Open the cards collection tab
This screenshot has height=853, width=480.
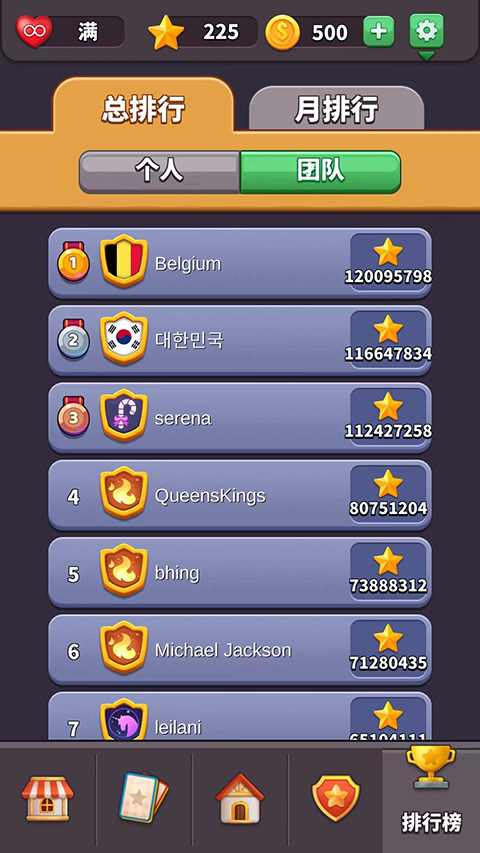(144, 798)
